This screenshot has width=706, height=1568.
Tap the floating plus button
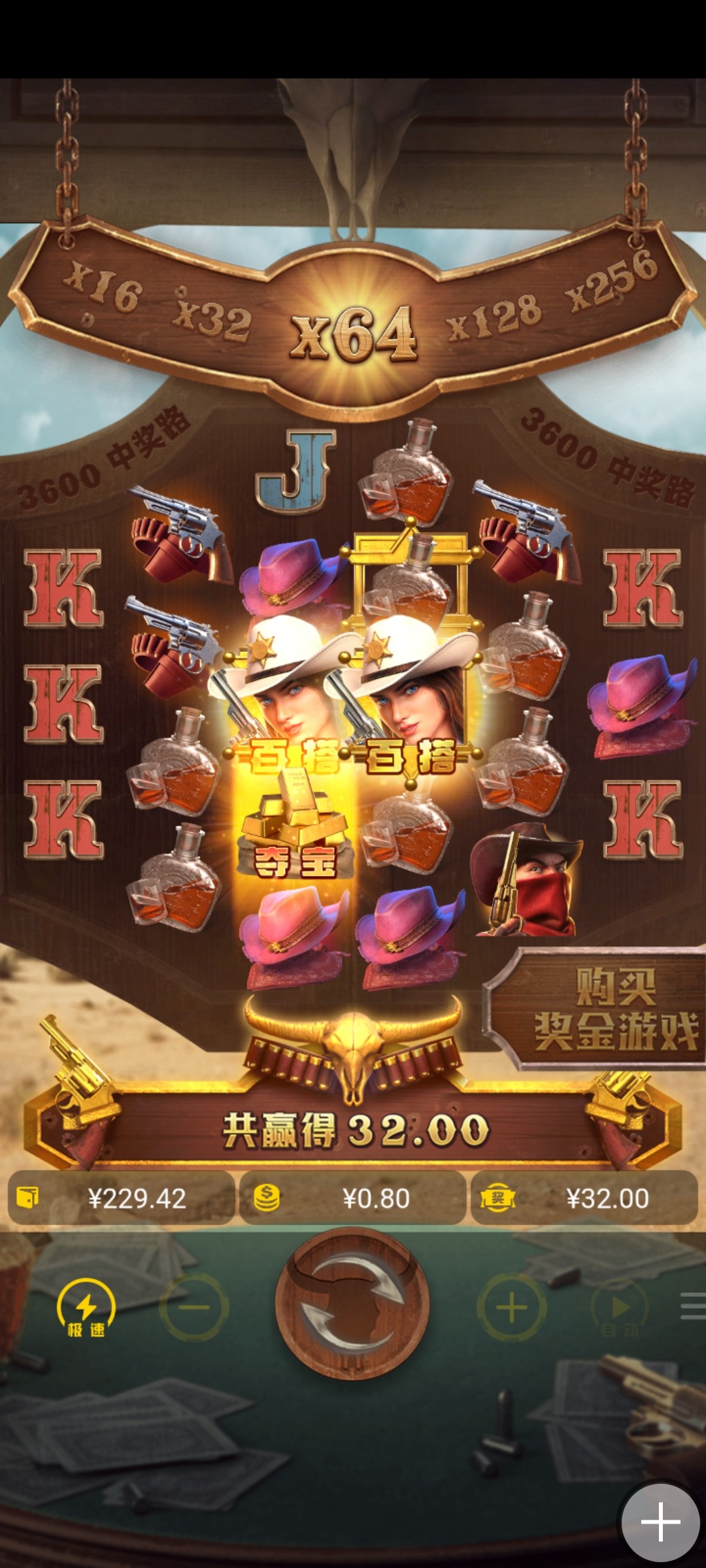pyautogui.click(x=660, y=1522)
